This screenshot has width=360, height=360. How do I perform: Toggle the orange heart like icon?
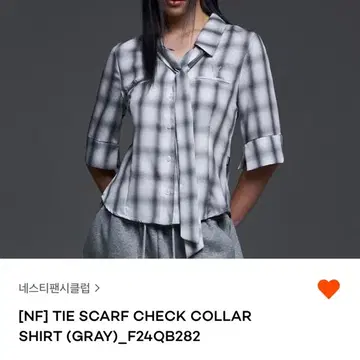pos(329,289)
